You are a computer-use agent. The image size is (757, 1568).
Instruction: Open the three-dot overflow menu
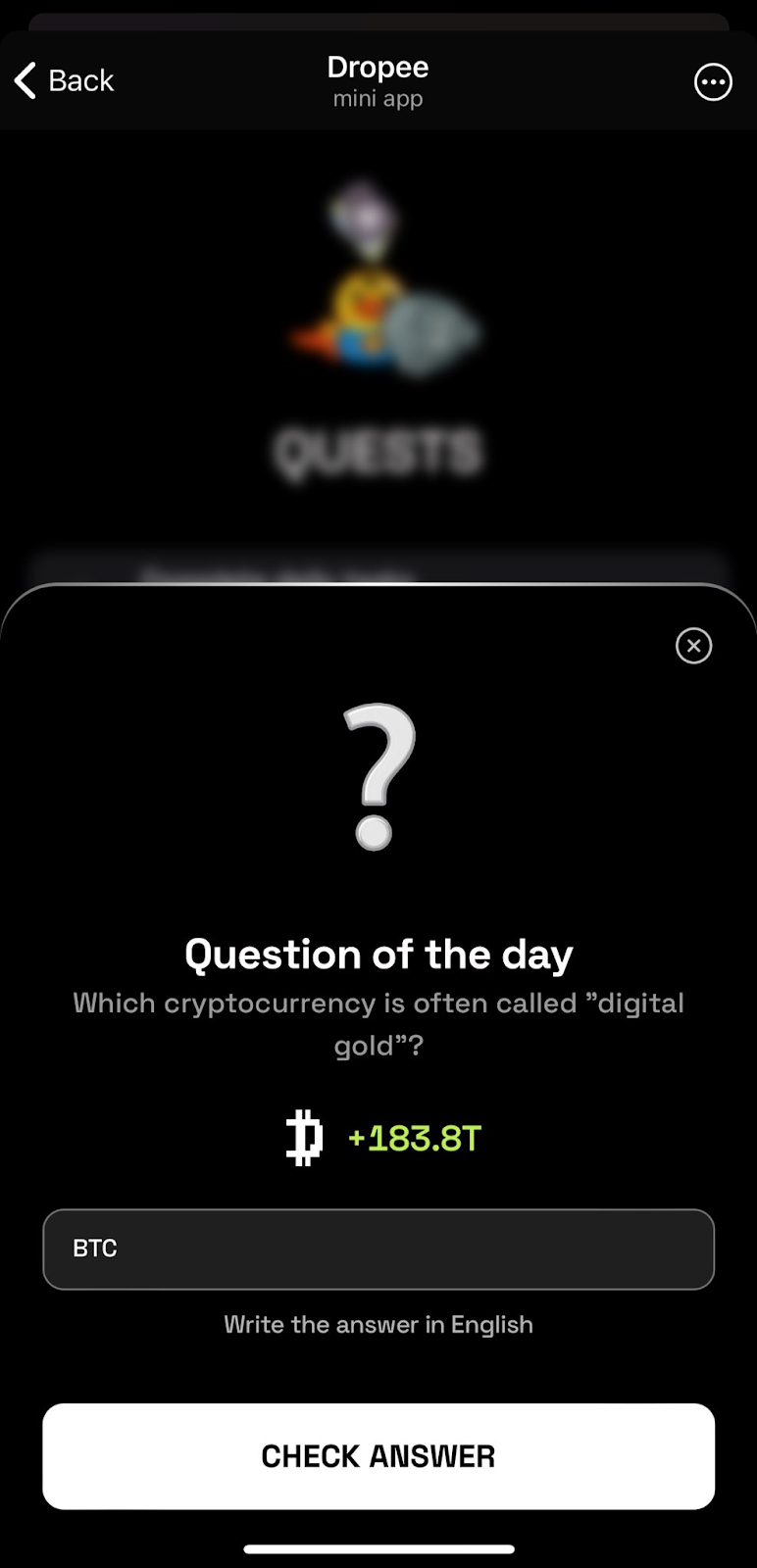pos(713,82)
